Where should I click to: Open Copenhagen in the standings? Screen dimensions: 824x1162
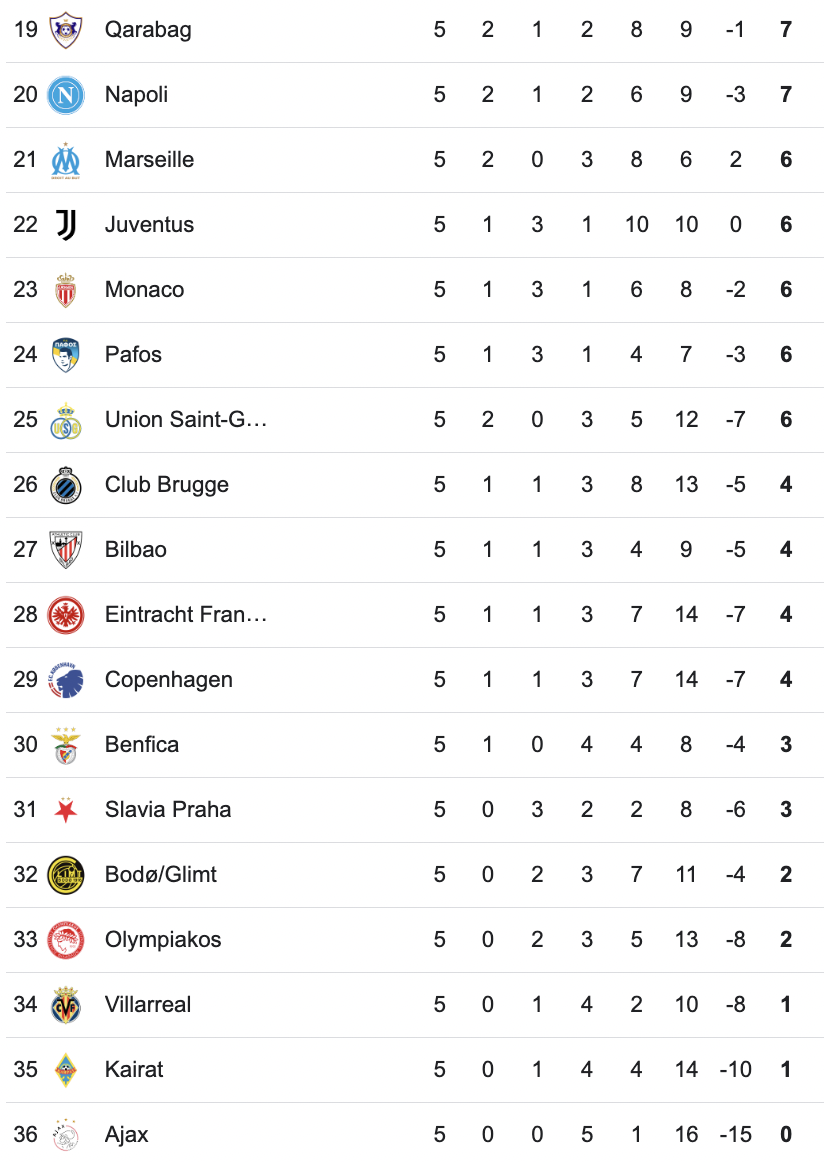(168, 679)
